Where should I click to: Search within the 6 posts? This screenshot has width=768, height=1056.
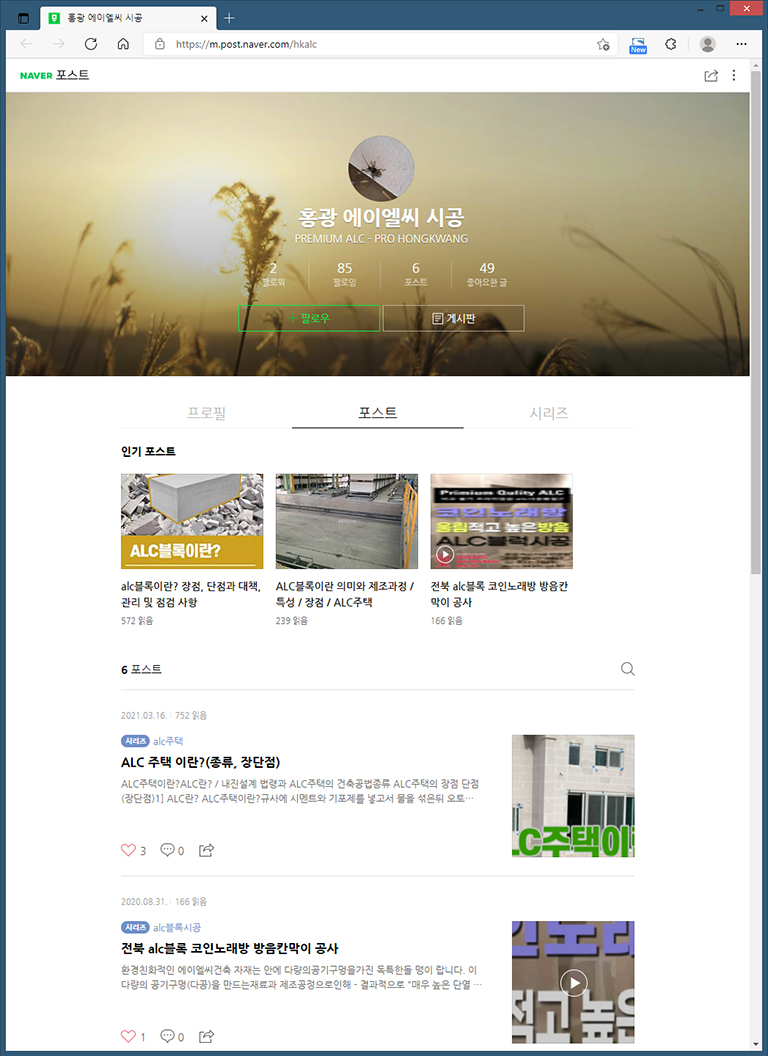pos(627,669)
